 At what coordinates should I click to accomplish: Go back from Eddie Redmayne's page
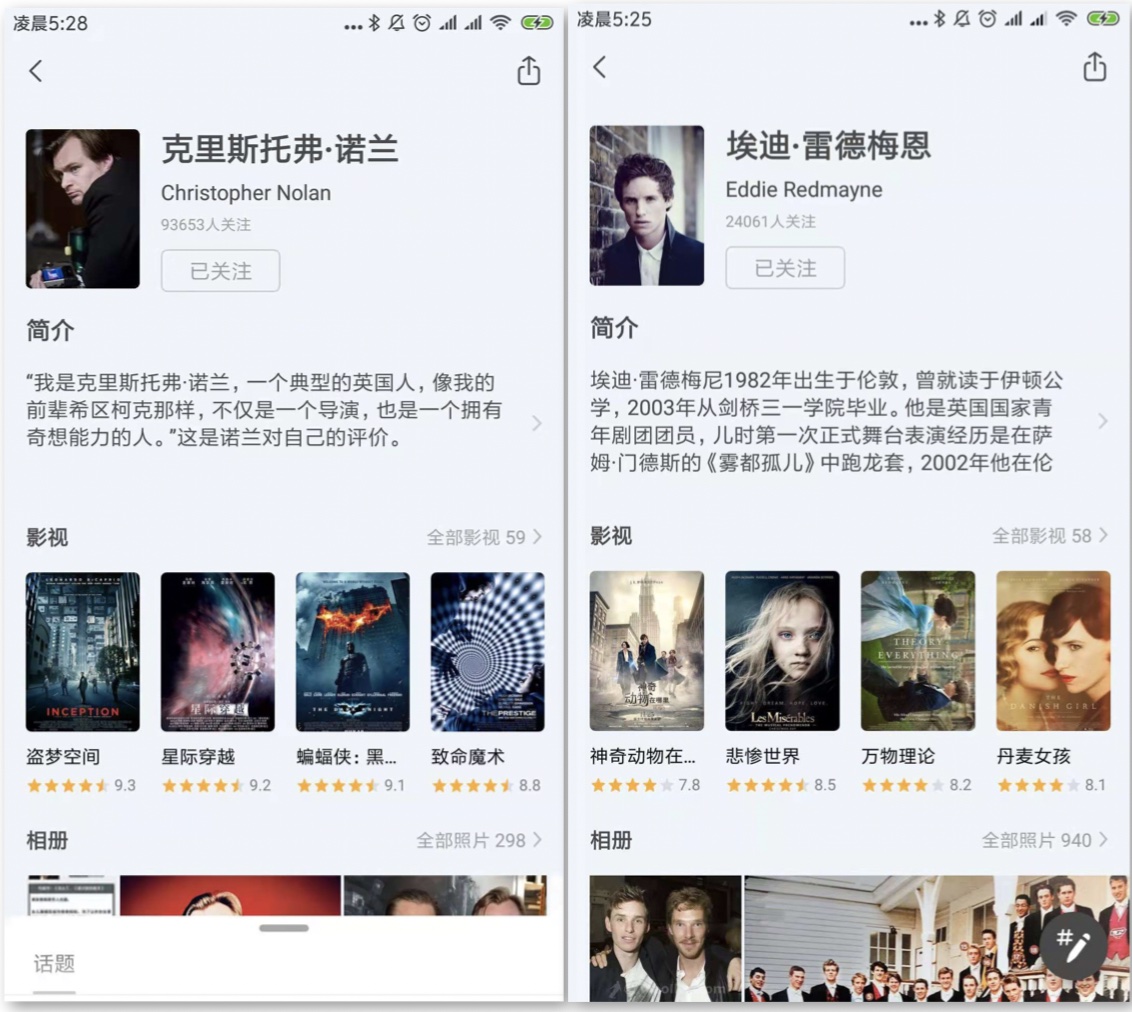[600, 67]
